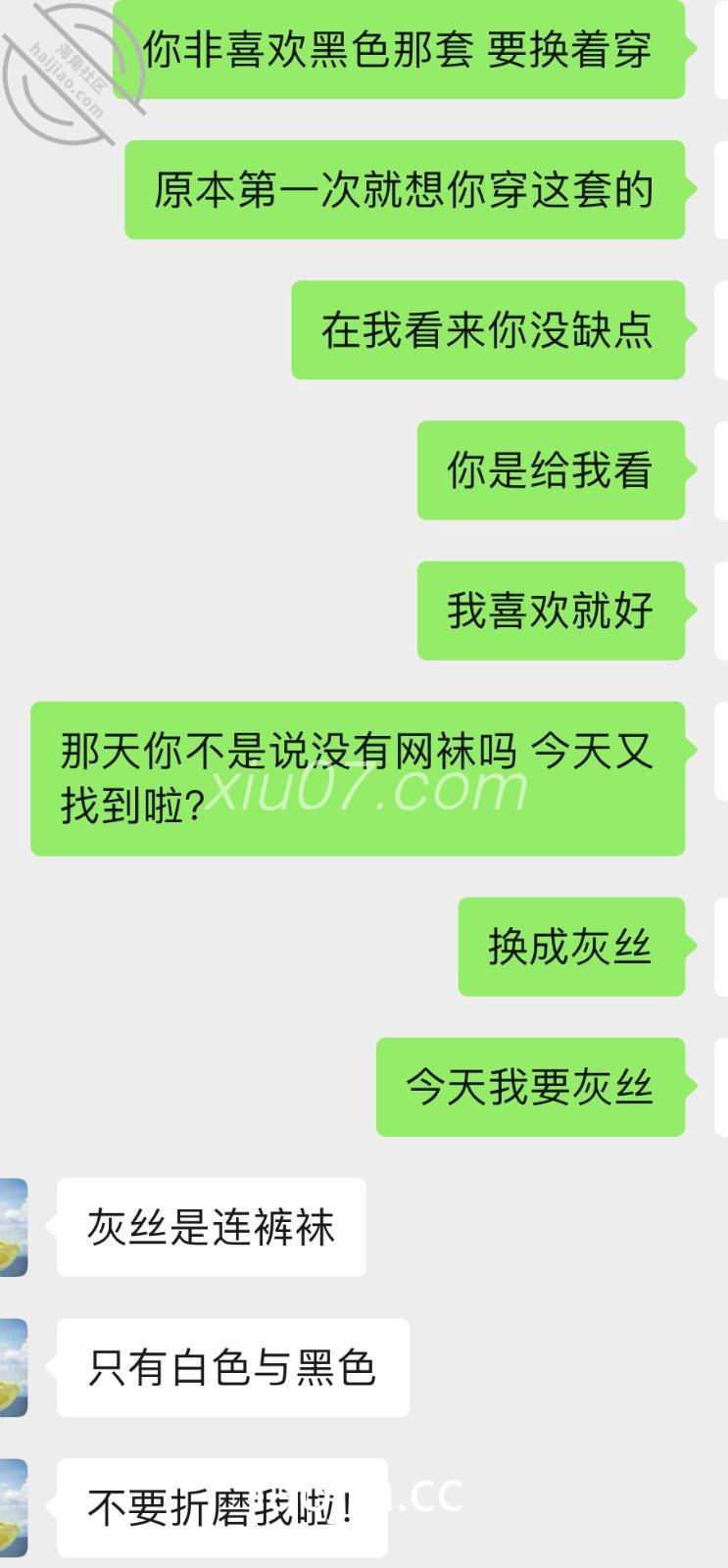Tap the avatar next to 只有白色与黑色
The width and height of the screenshot is (728, 1568).
pos(13,1367)
